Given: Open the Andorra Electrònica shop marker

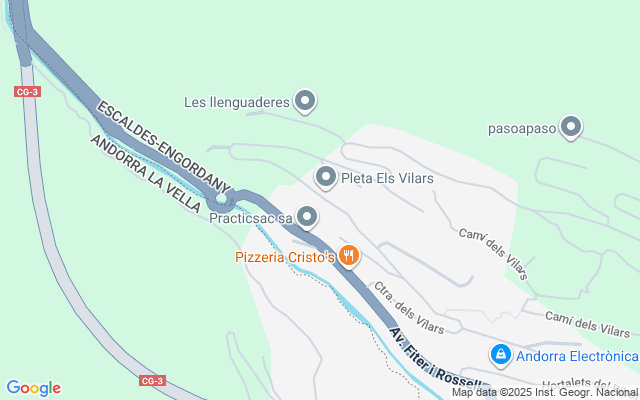Looking at the screenshot, I should [x=501, y=355].
